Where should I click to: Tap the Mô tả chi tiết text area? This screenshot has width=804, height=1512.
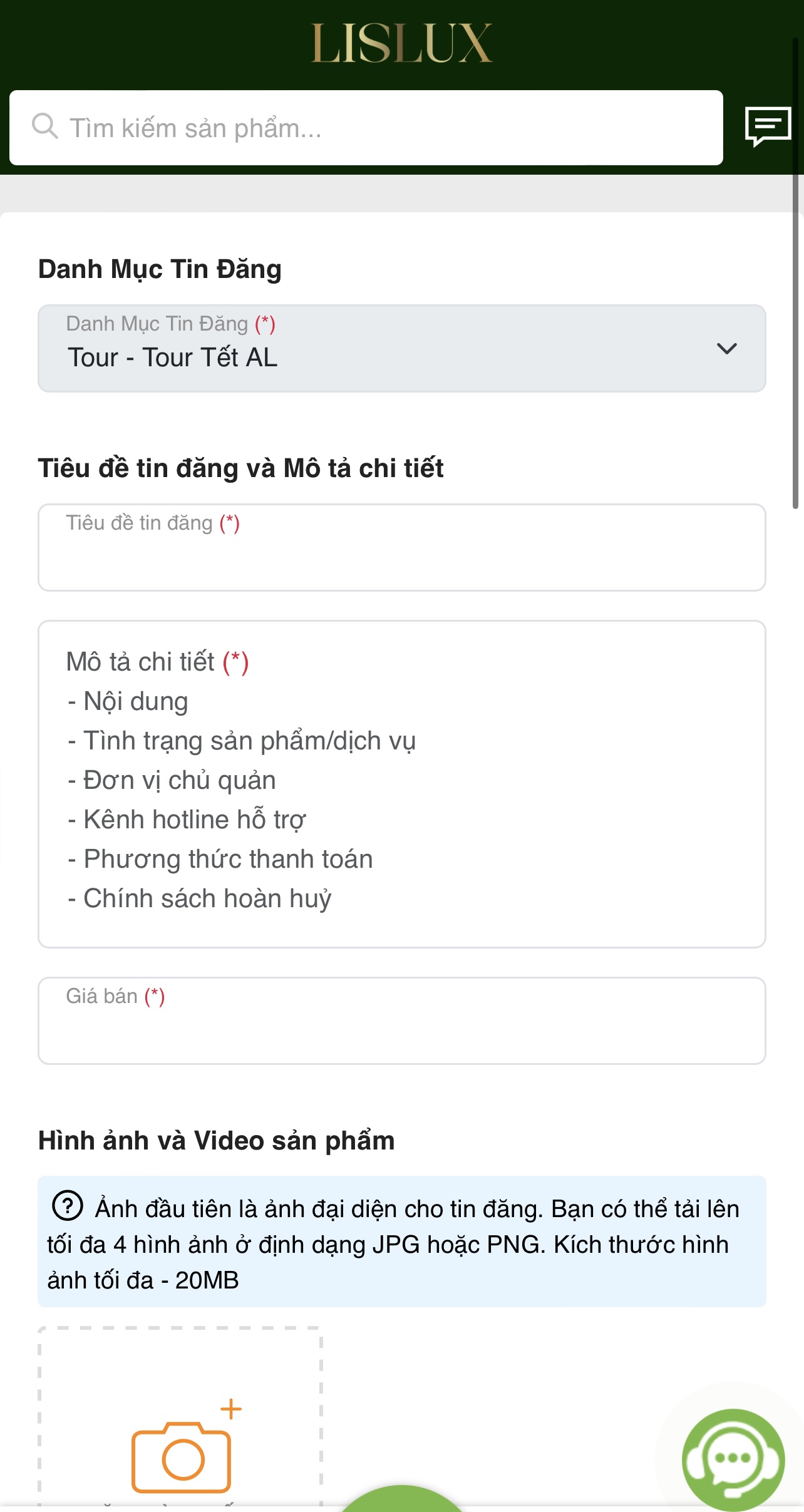pyautogui.click(x=401, y=784)
